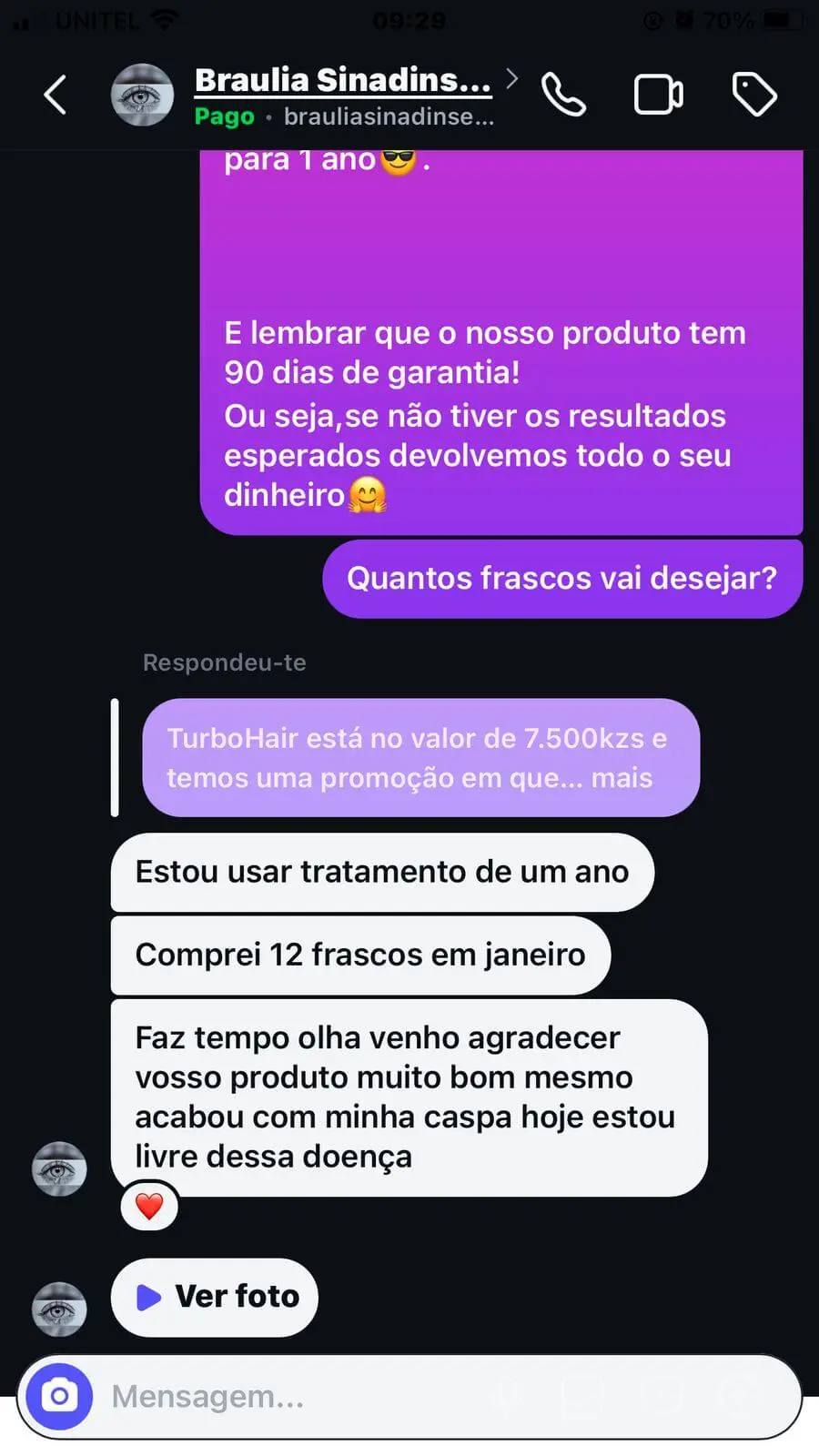This screenshot has width=819, height=1456.
Task: Open the replied TurboHair promotion message
Action: (420, 757)
